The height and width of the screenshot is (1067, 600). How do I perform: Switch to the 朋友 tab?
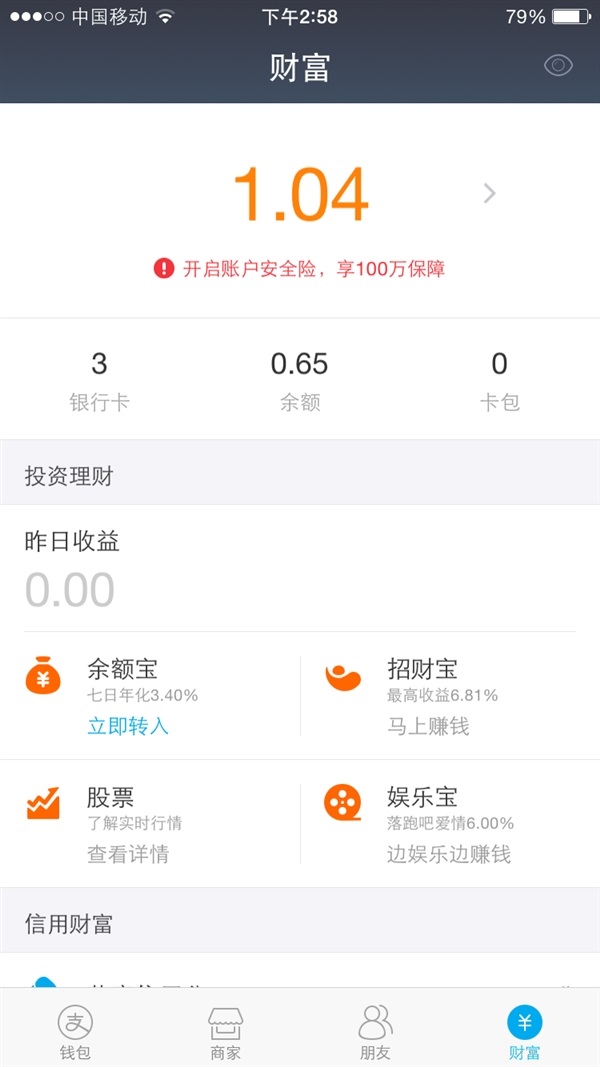[x=375, y=1030]
